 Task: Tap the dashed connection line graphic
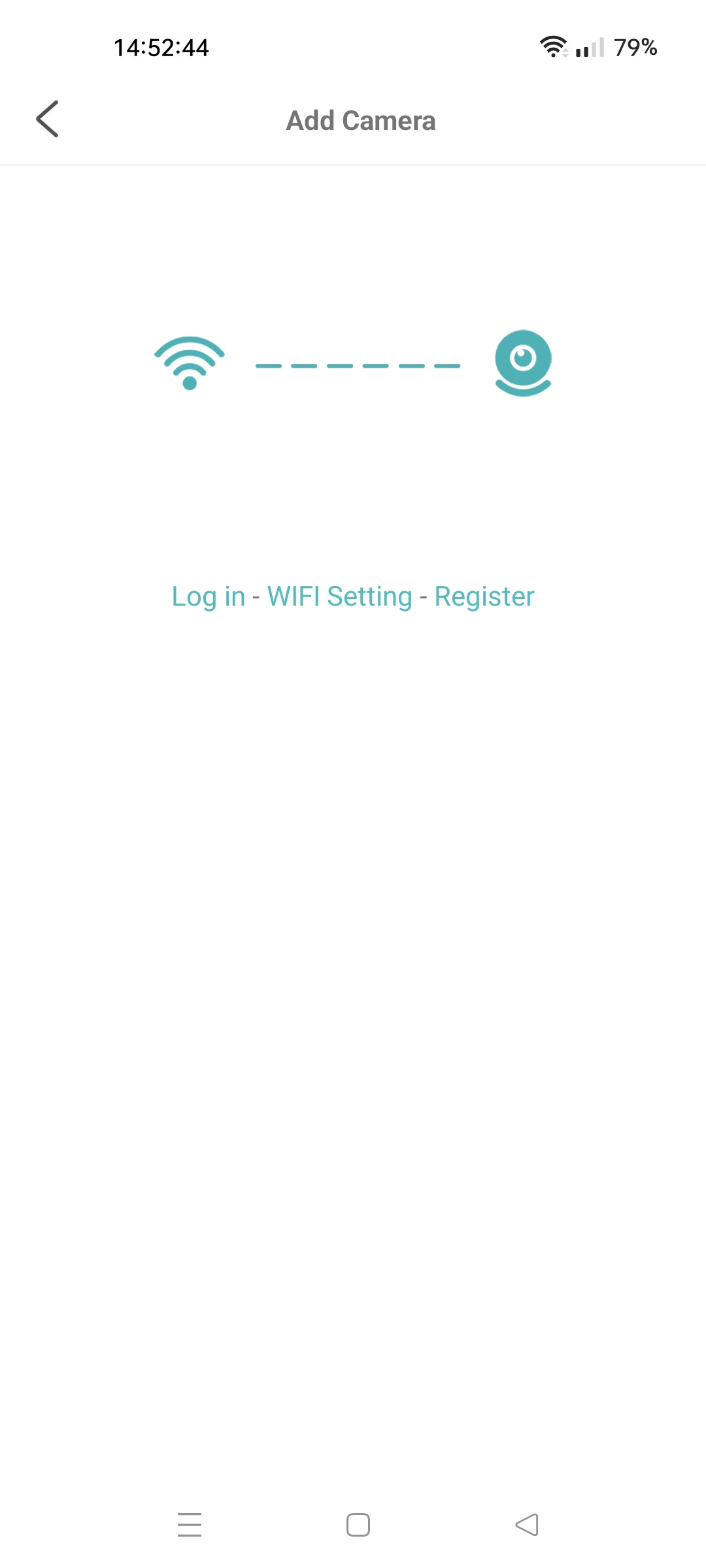coord(356,366)
